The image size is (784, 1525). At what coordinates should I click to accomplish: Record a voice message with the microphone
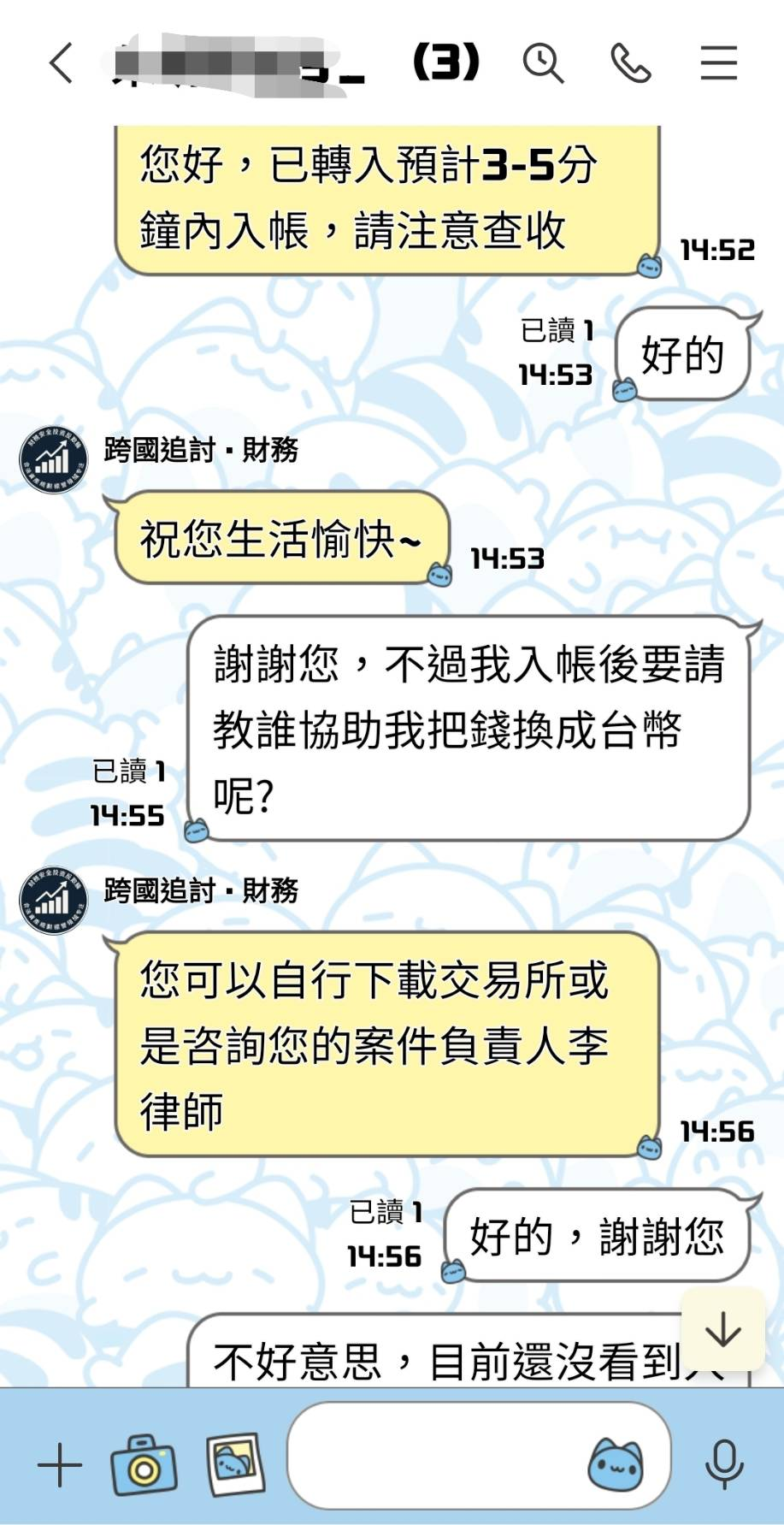pos(723,1464)
